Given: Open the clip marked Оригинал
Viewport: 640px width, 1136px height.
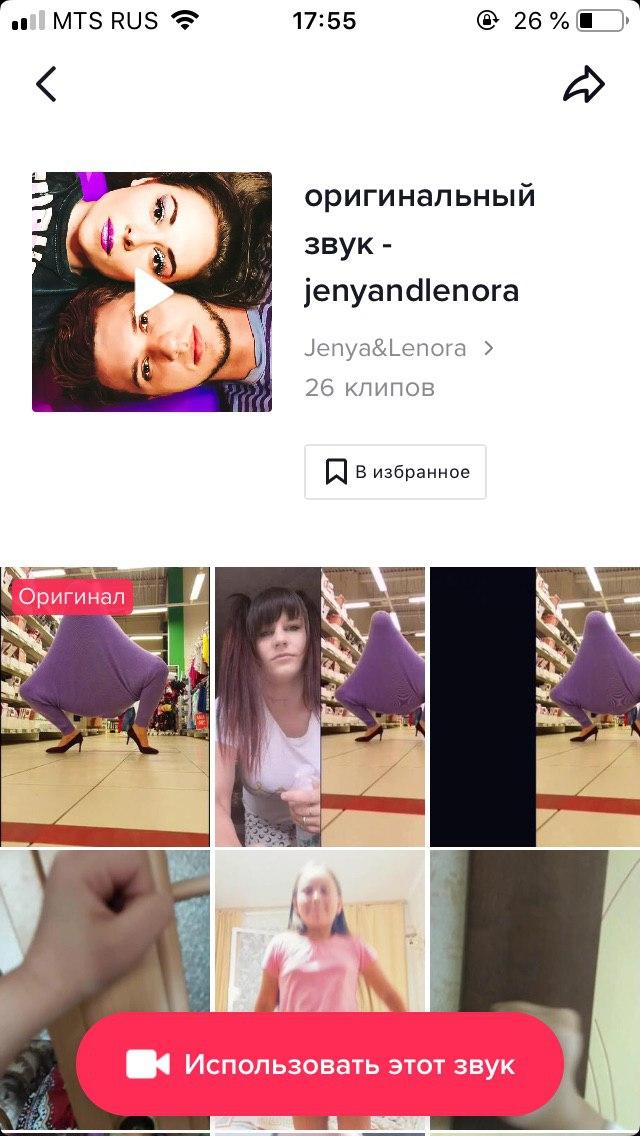Looking at the screenshot, I should tap(105, 706).
